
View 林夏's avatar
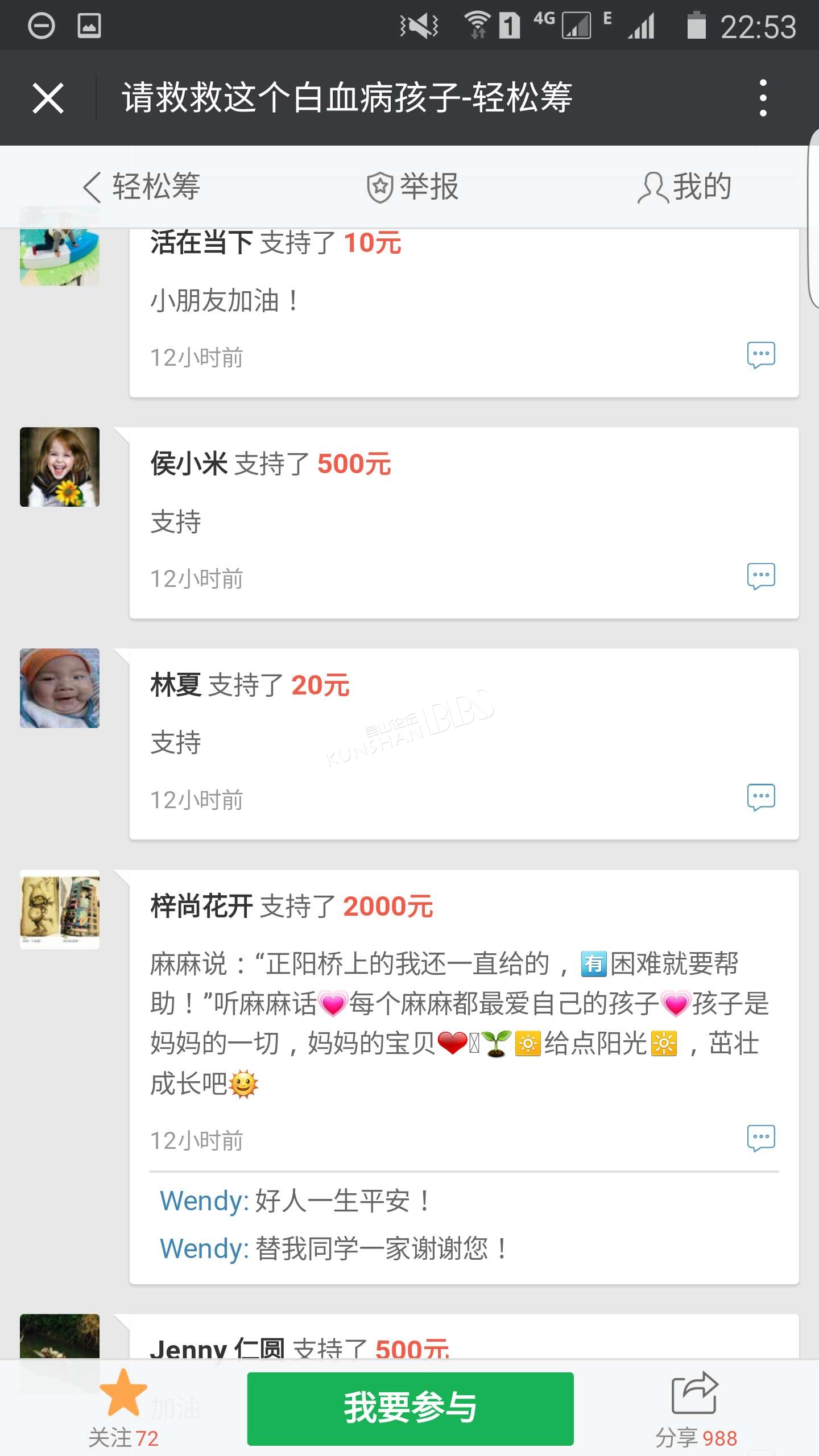[60, 688]
